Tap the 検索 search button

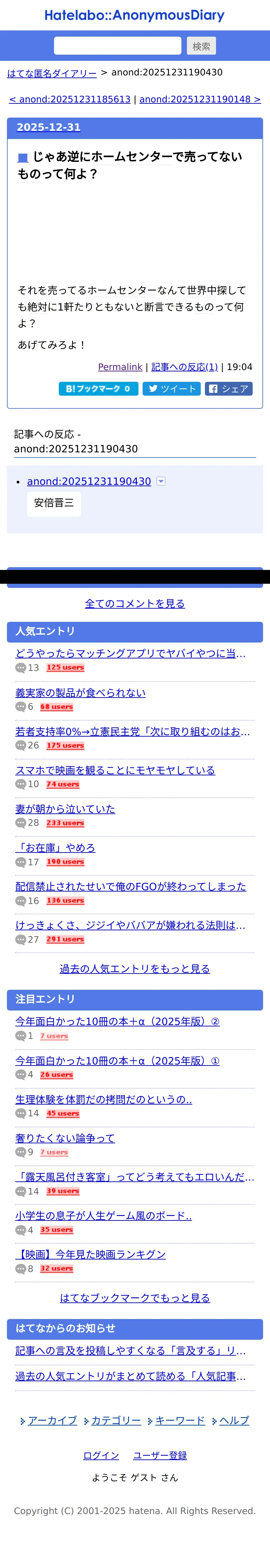201,46
